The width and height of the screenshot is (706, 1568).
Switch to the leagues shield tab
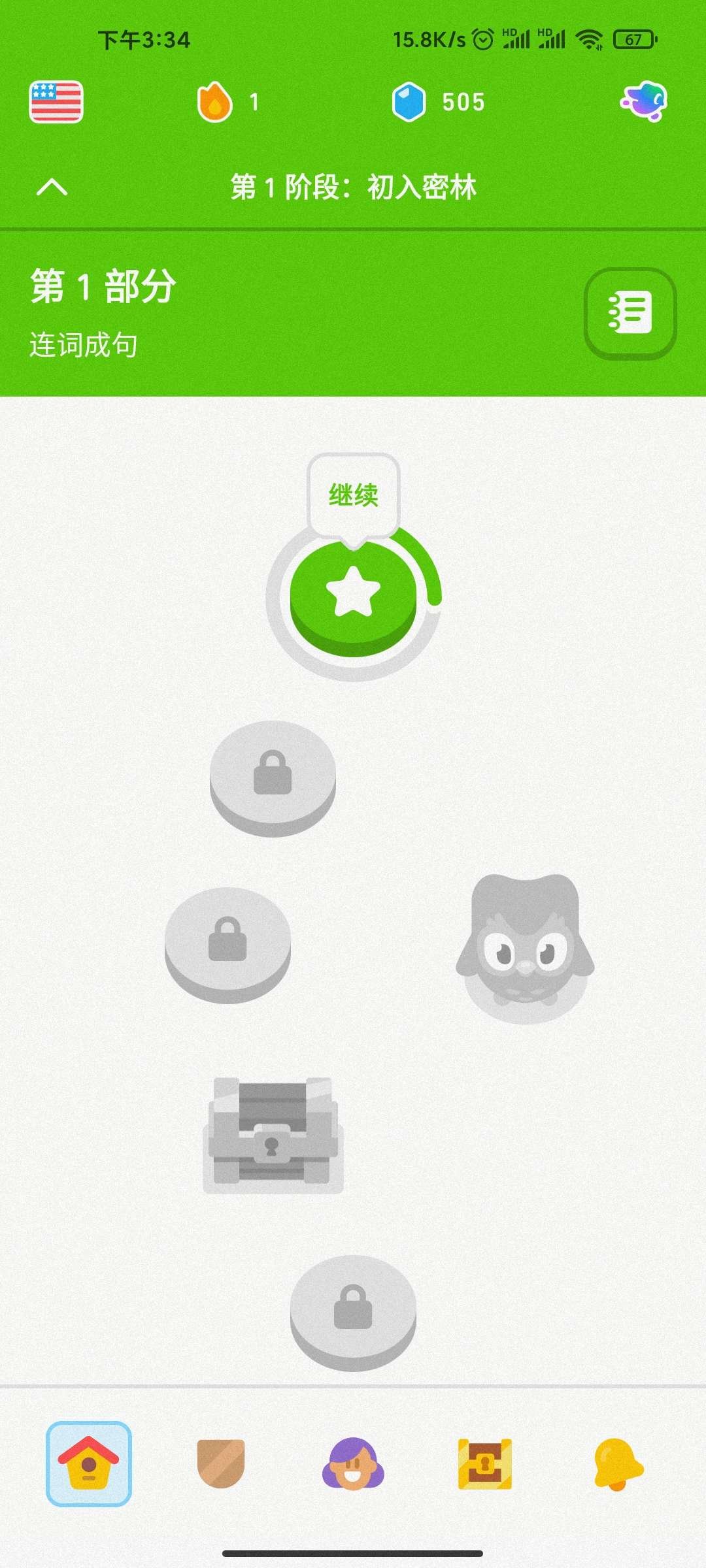point(221,1463)
